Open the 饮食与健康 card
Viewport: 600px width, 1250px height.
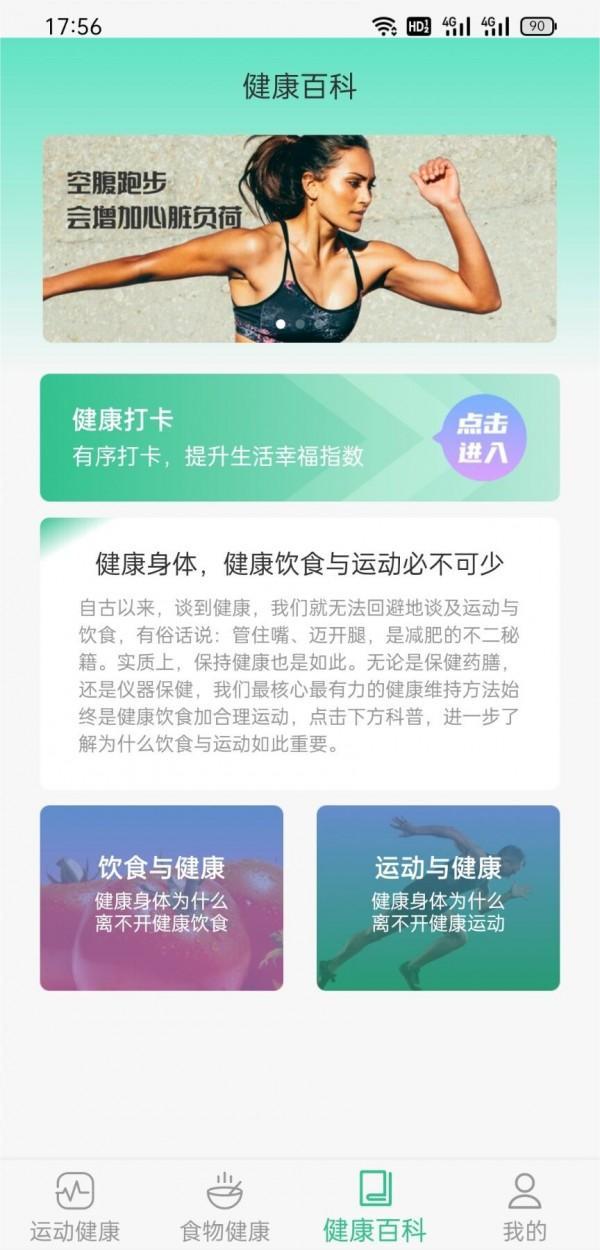(161, 897)
